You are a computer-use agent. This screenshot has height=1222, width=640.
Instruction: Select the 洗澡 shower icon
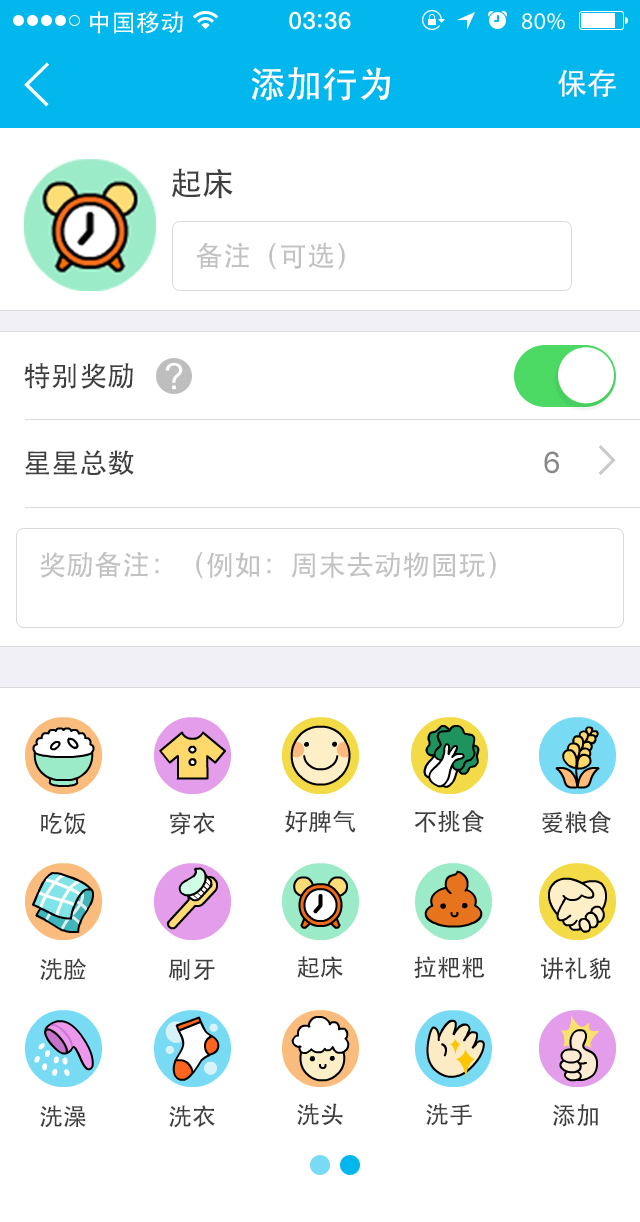click(63, 1049)
